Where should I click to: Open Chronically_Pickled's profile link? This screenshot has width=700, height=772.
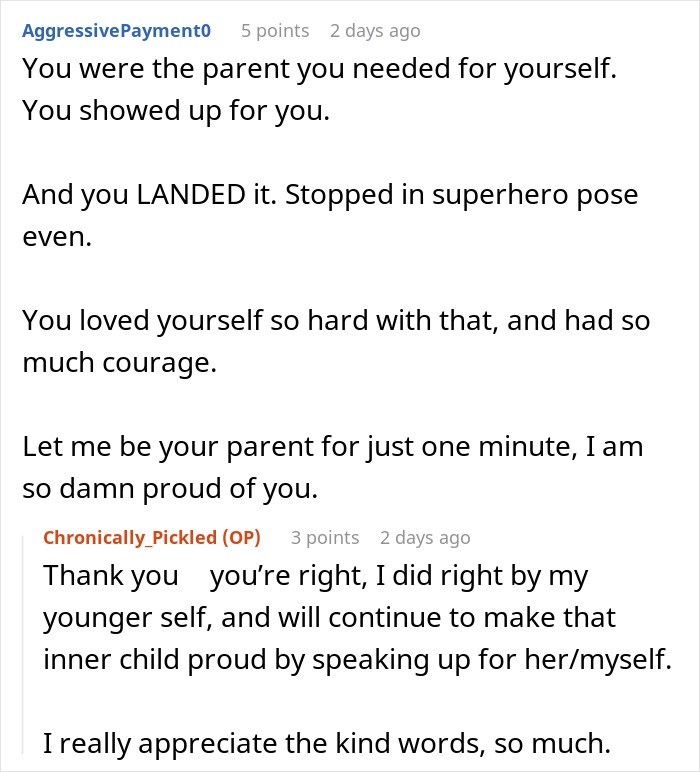(130, 537)
